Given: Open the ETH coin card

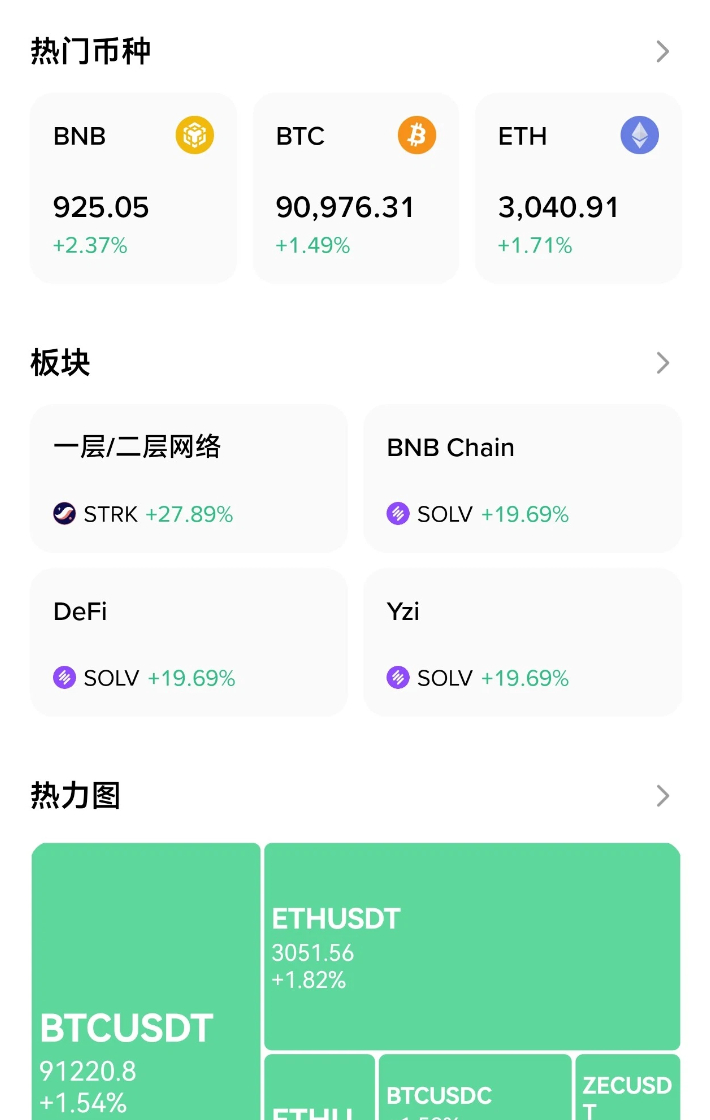Looking at the screenshot, I should 578,188.
